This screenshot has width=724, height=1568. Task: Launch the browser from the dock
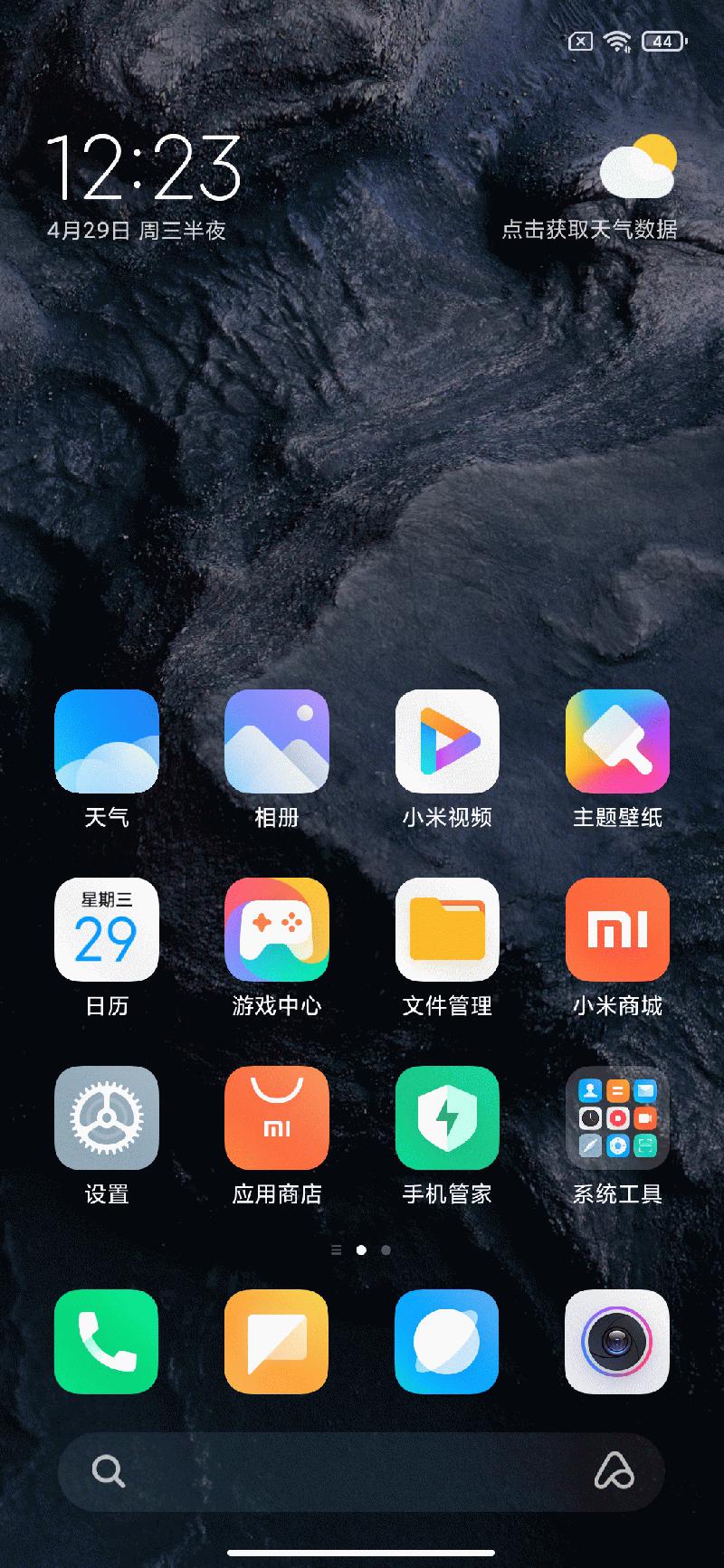447,1341
